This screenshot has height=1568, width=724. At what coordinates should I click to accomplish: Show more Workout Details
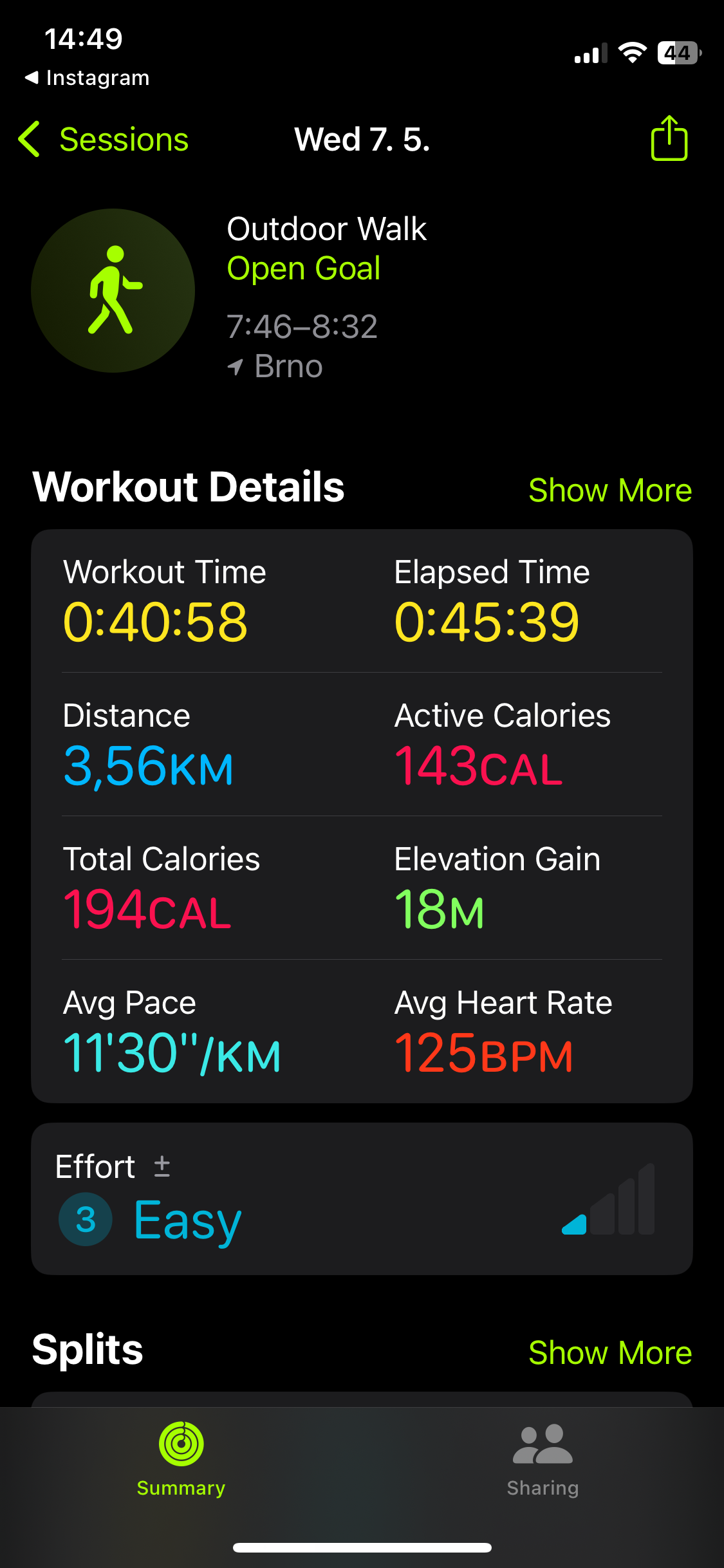[x=609, y=490]
